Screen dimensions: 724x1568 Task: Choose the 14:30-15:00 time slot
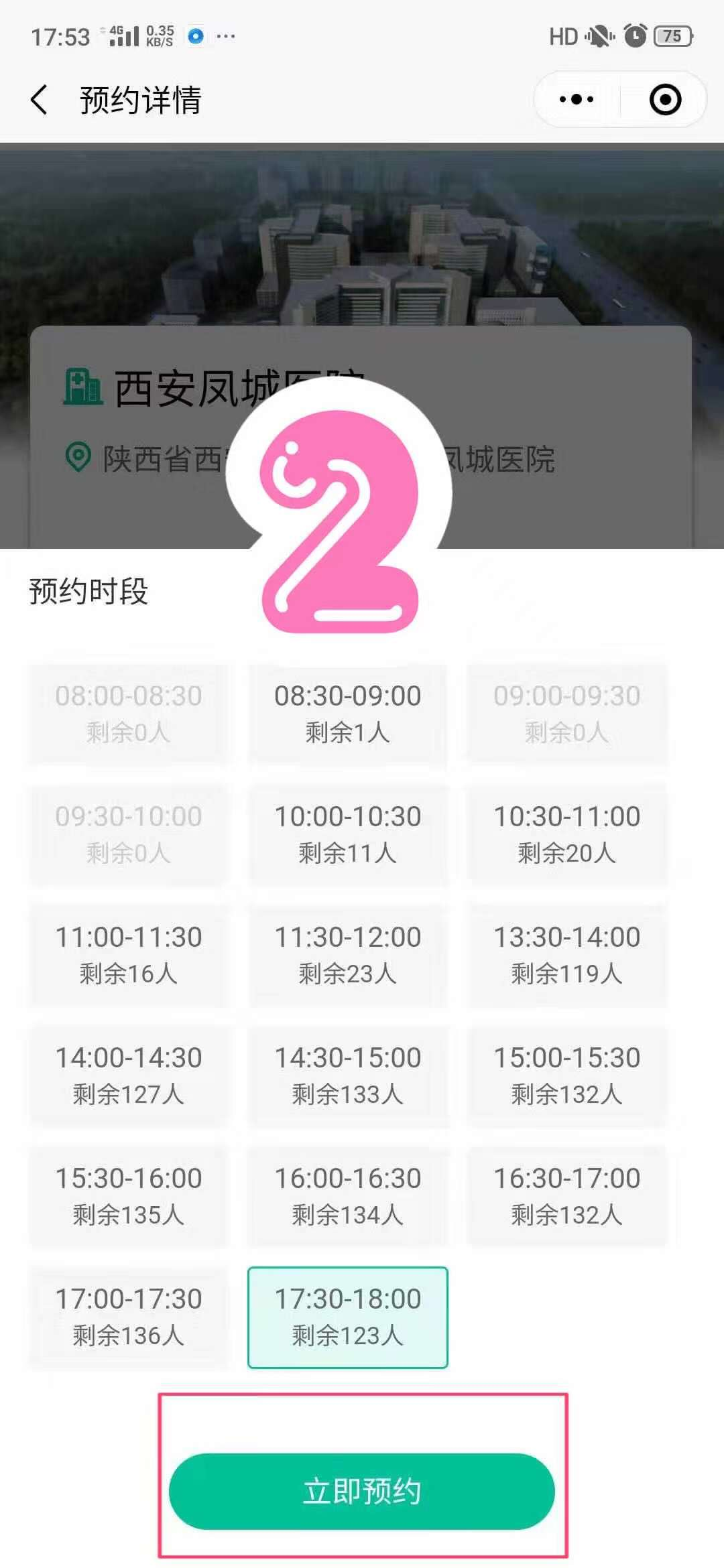347,1075
